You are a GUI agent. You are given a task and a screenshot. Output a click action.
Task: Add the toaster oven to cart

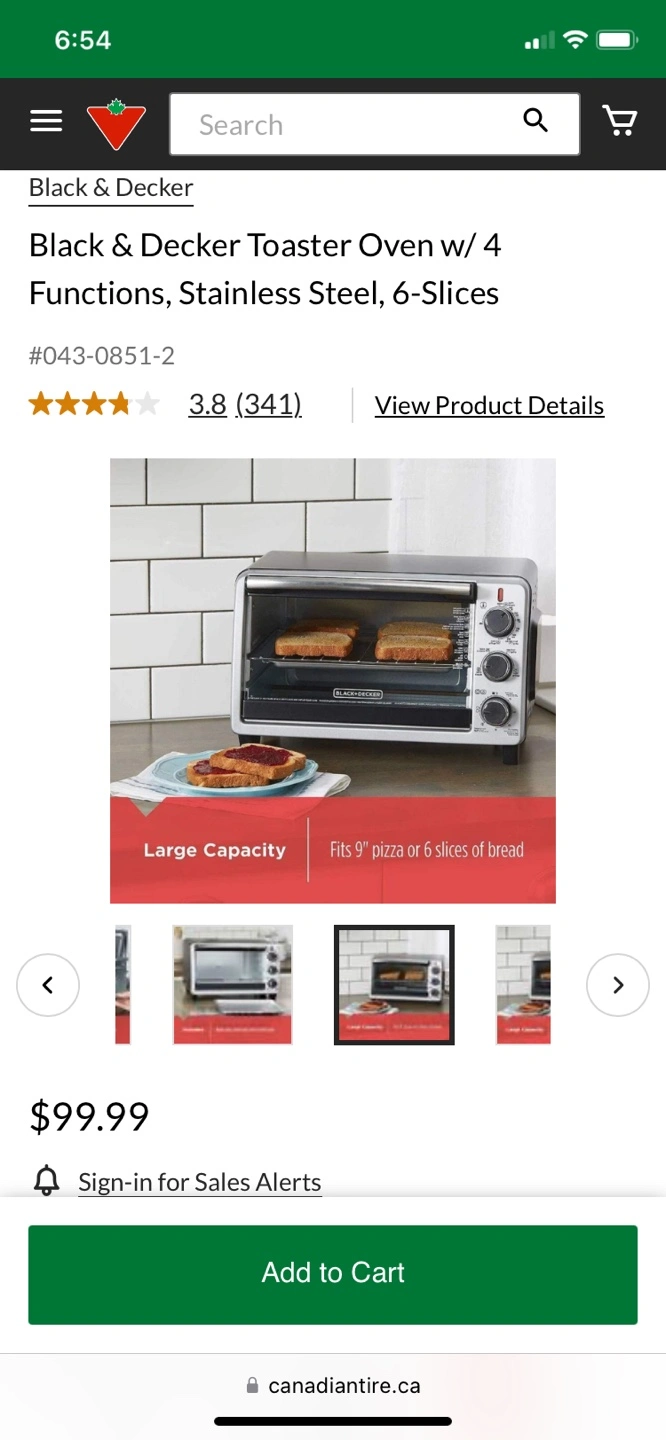(x=333, y=1274)
